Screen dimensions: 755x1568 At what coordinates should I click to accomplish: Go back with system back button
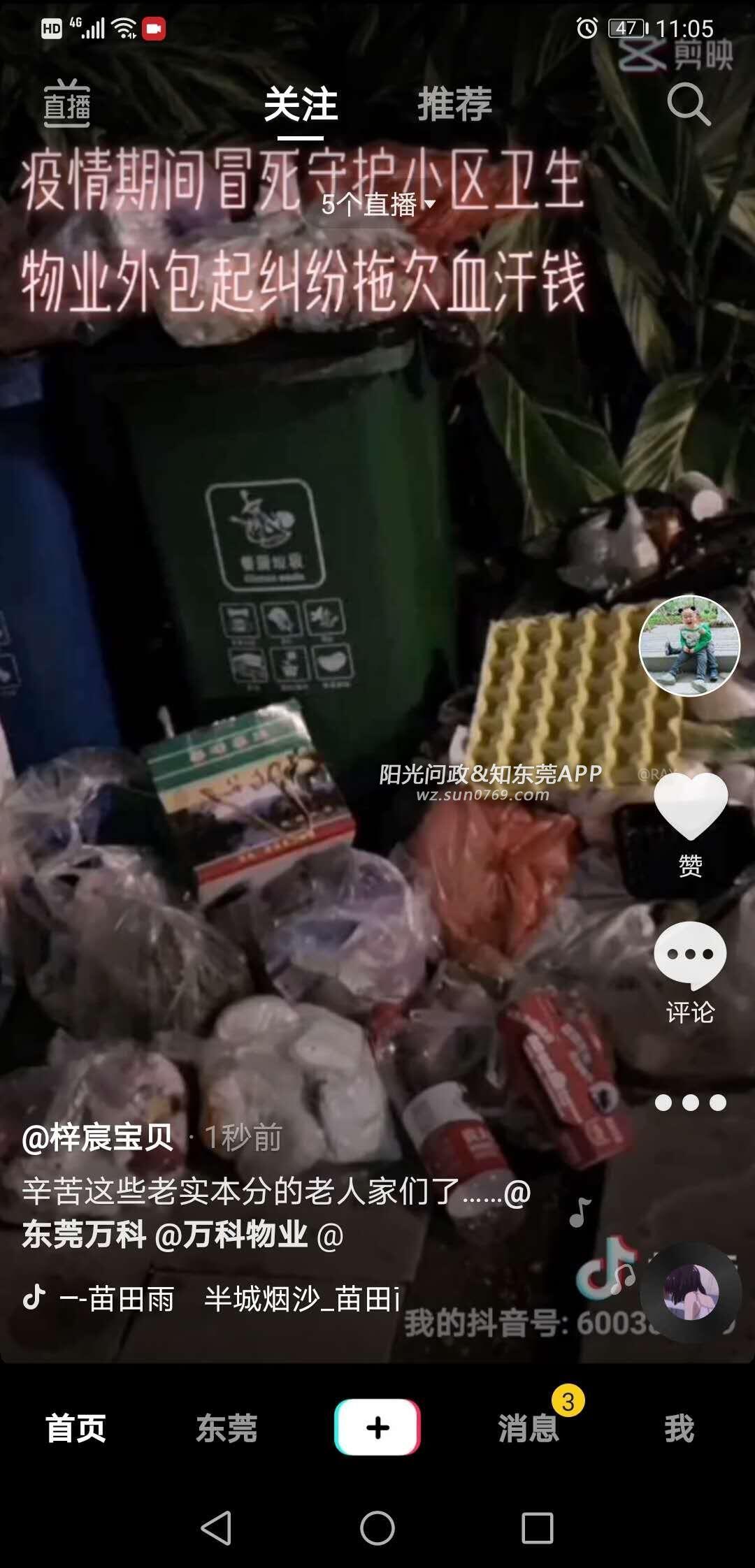point(217,1527)
